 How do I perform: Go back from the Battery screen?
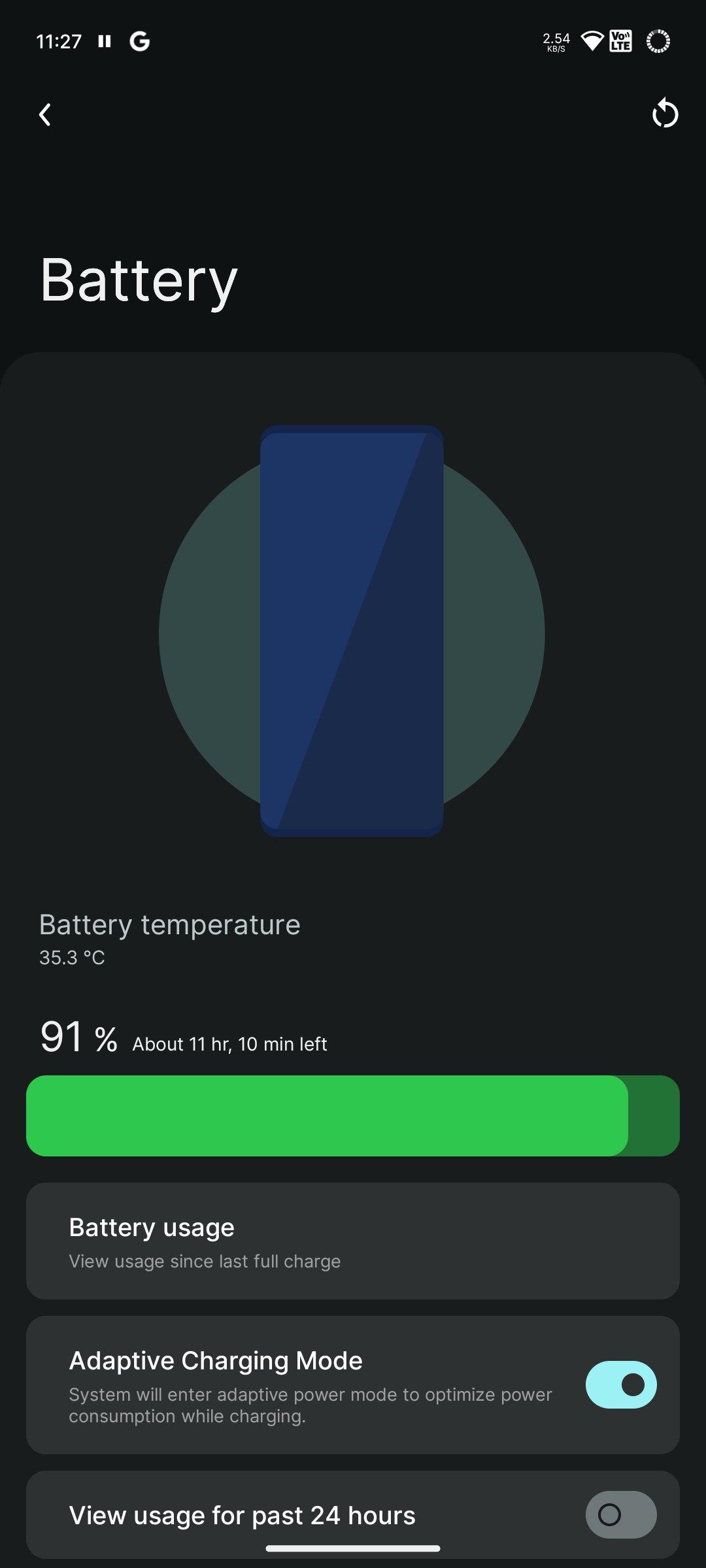[44, 115]
